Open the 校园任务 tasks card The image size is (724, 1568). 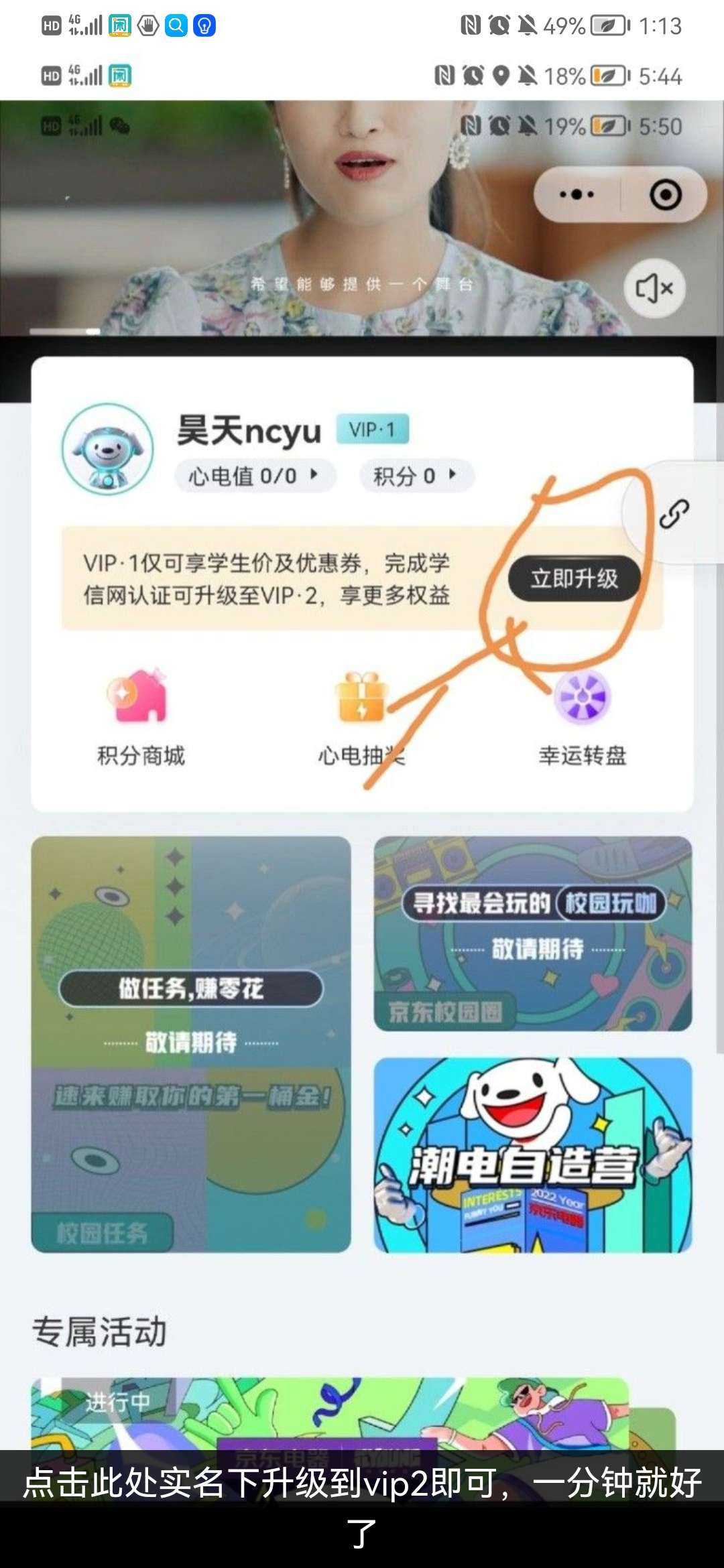(191, 1044)
